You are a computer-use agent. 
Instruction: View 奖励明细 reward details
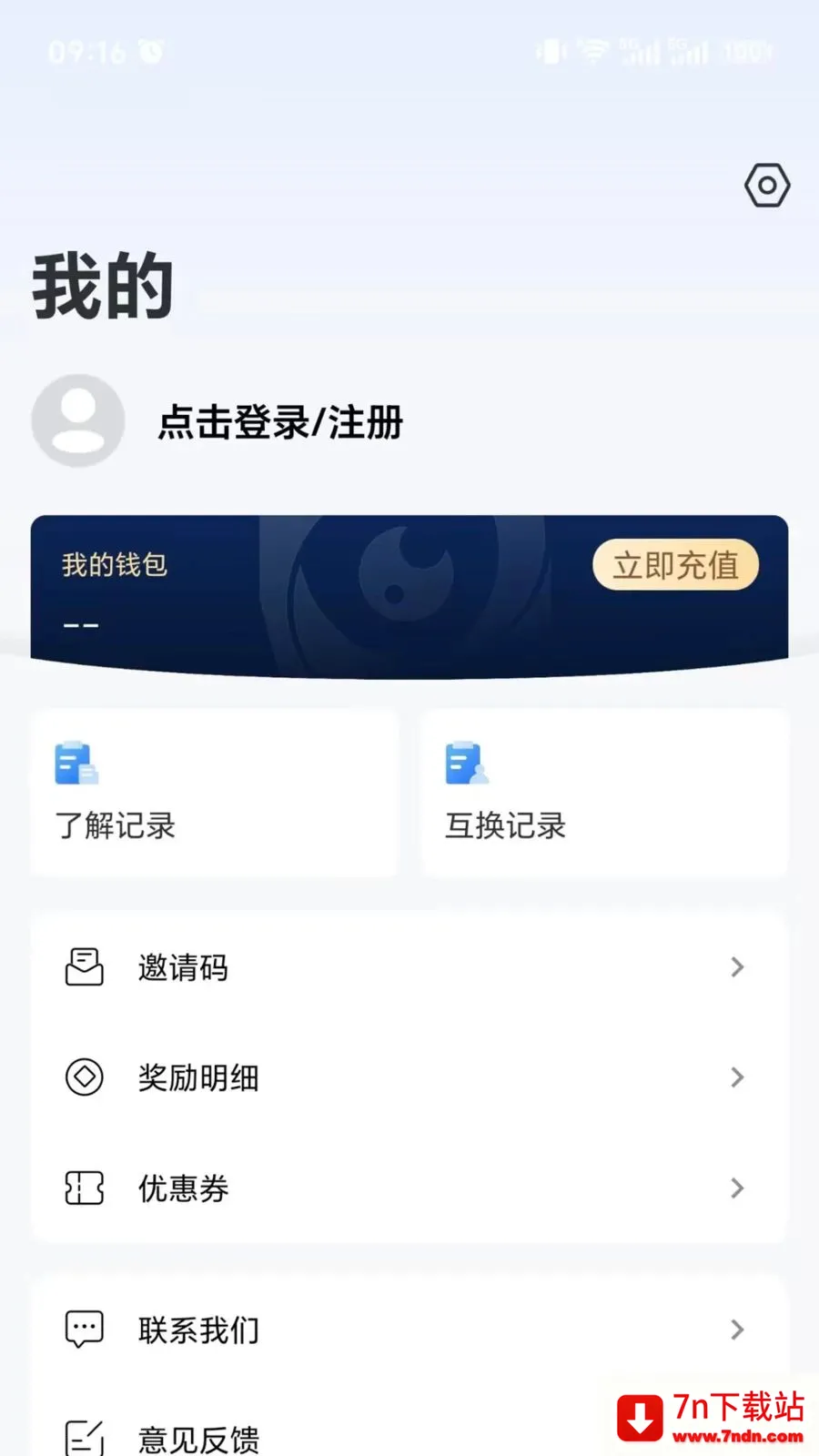409,1077
